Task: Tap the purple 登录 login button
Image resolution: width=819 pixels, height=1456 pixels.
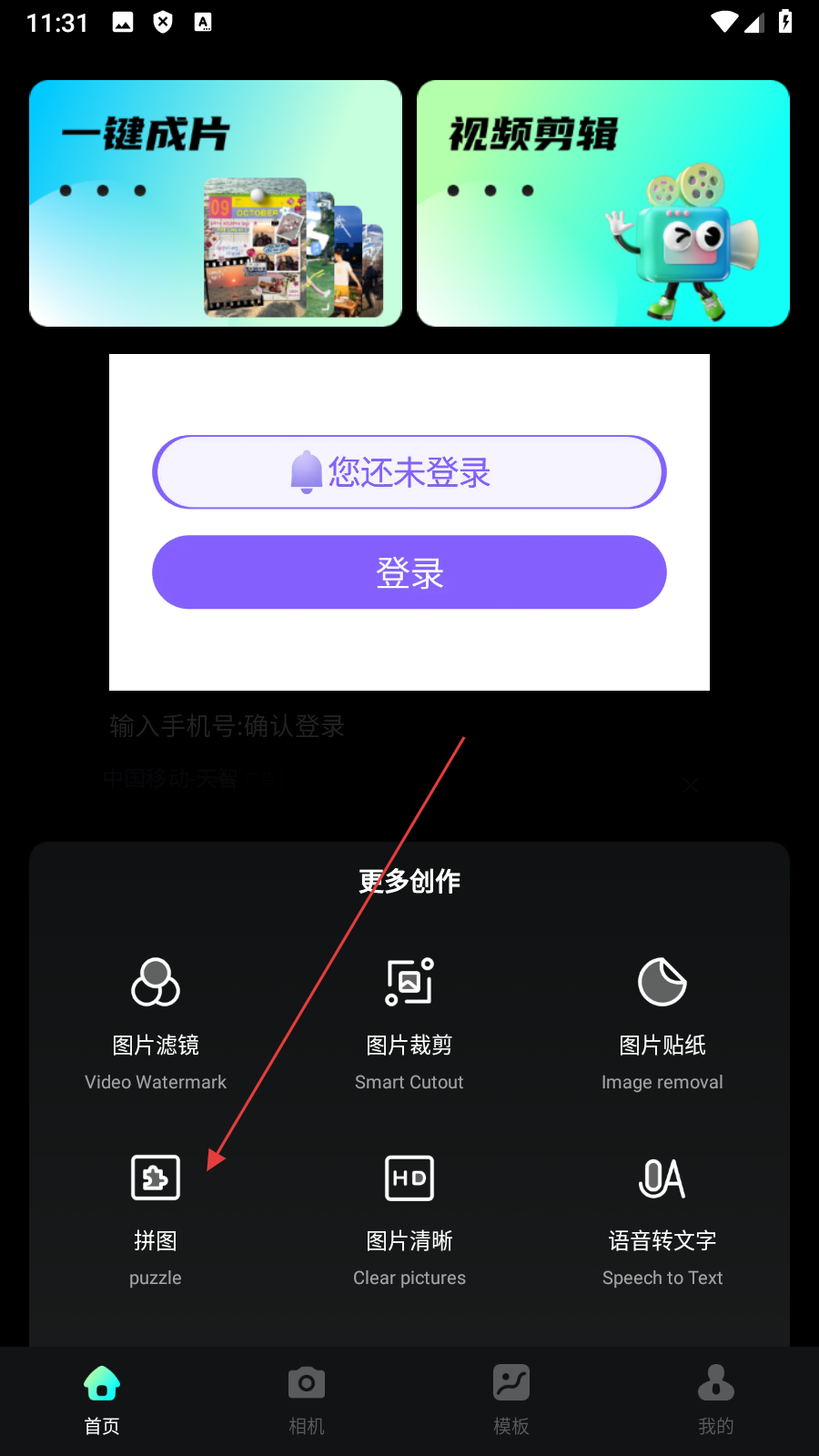Action: click(409, 572)
